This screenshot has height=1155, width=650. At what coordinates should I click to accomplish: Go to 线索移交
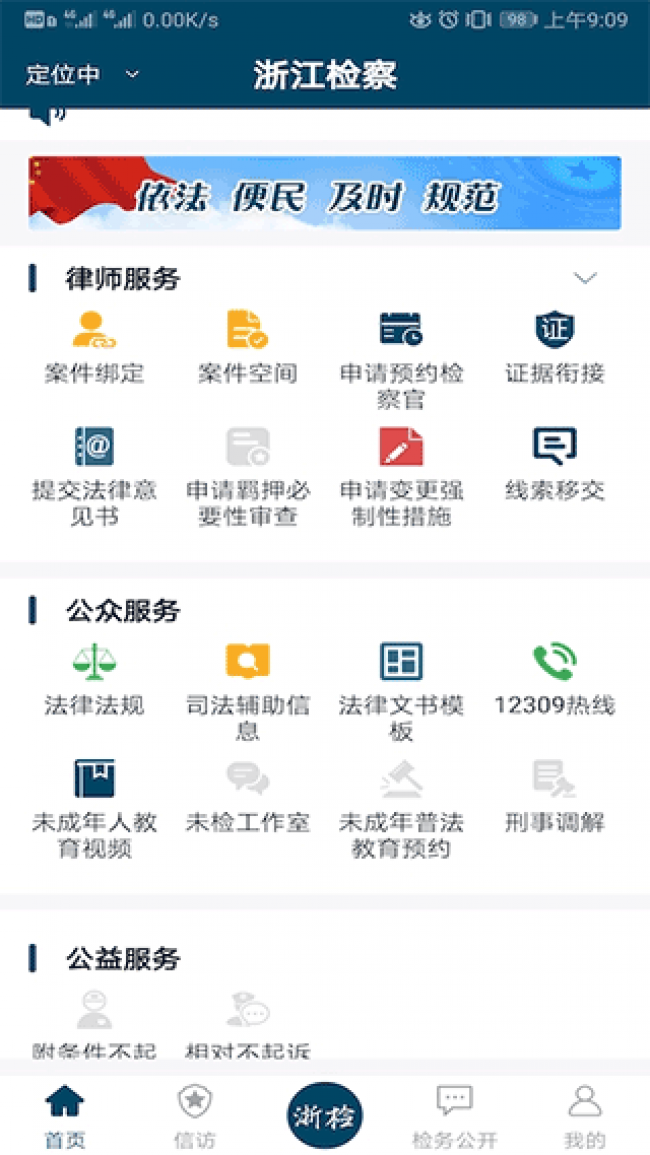click(x=555, y=464)
